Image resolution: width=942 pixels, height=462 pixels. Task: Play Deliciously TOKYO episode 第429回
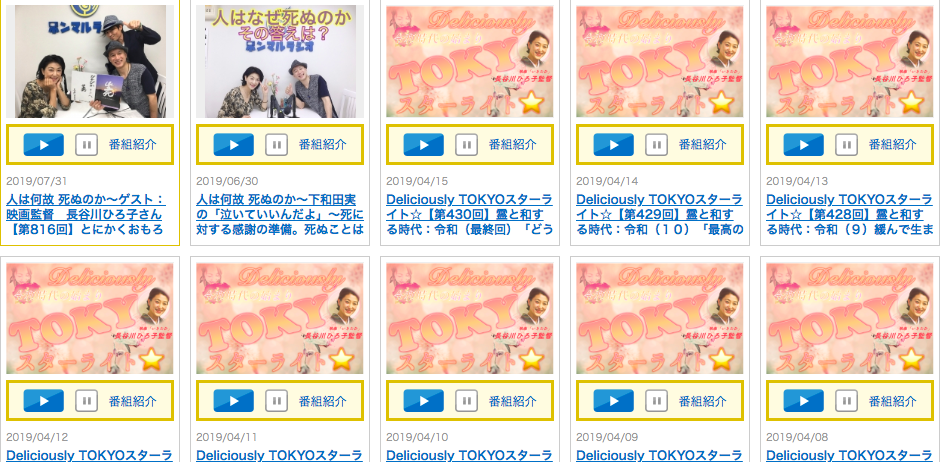coord(613,145)
